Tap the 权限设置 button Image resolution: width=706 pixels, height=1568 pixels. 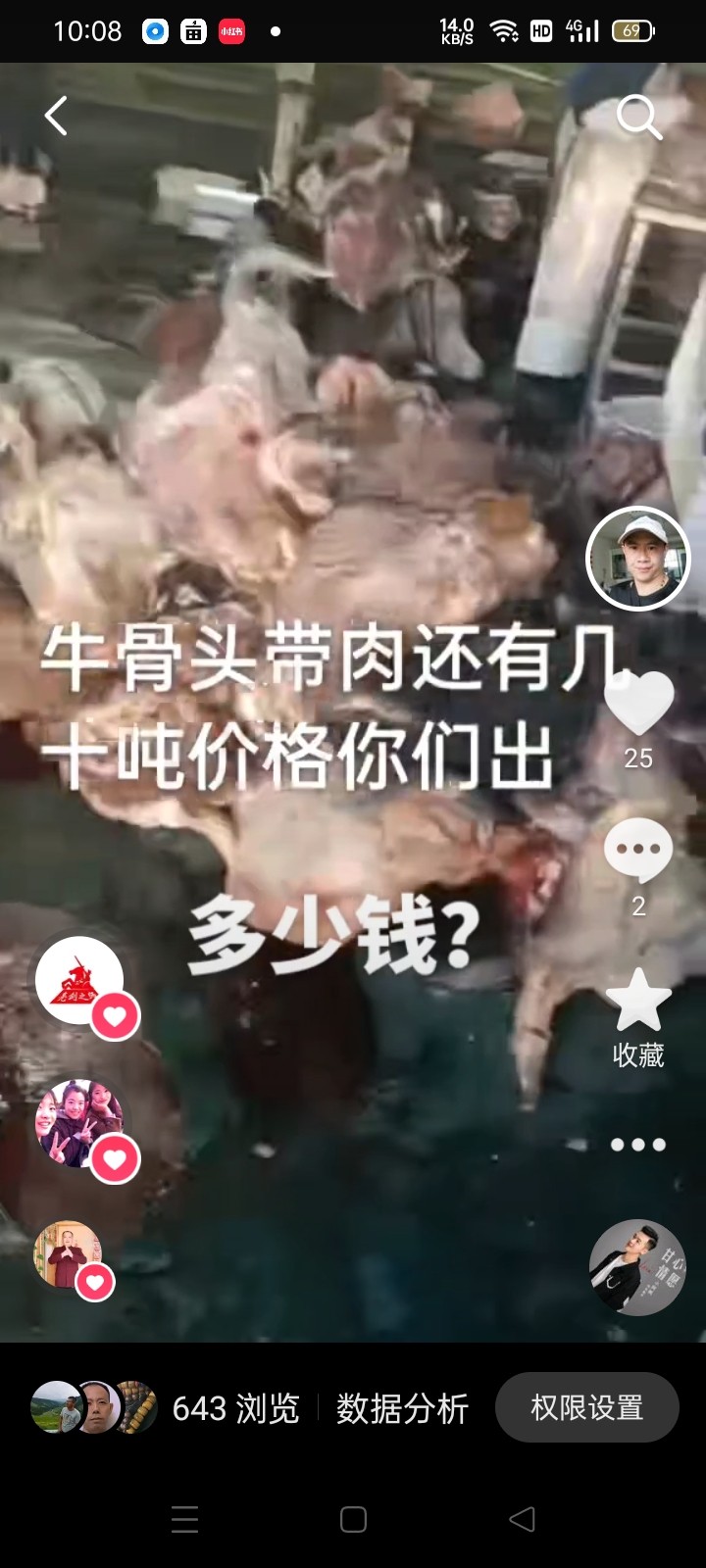click(x=586, y=1407)
